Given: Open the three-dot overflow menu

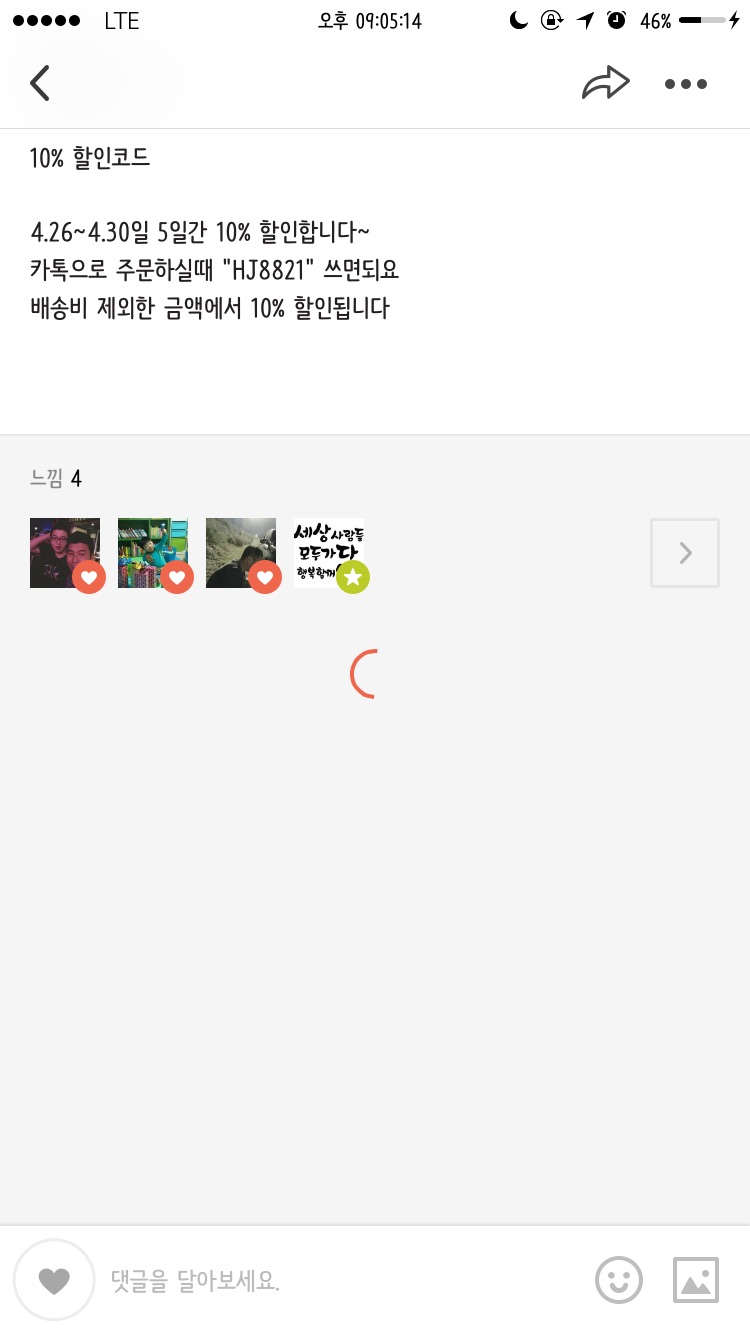Looking at the screenshot, I should click(x=686, y=84).
